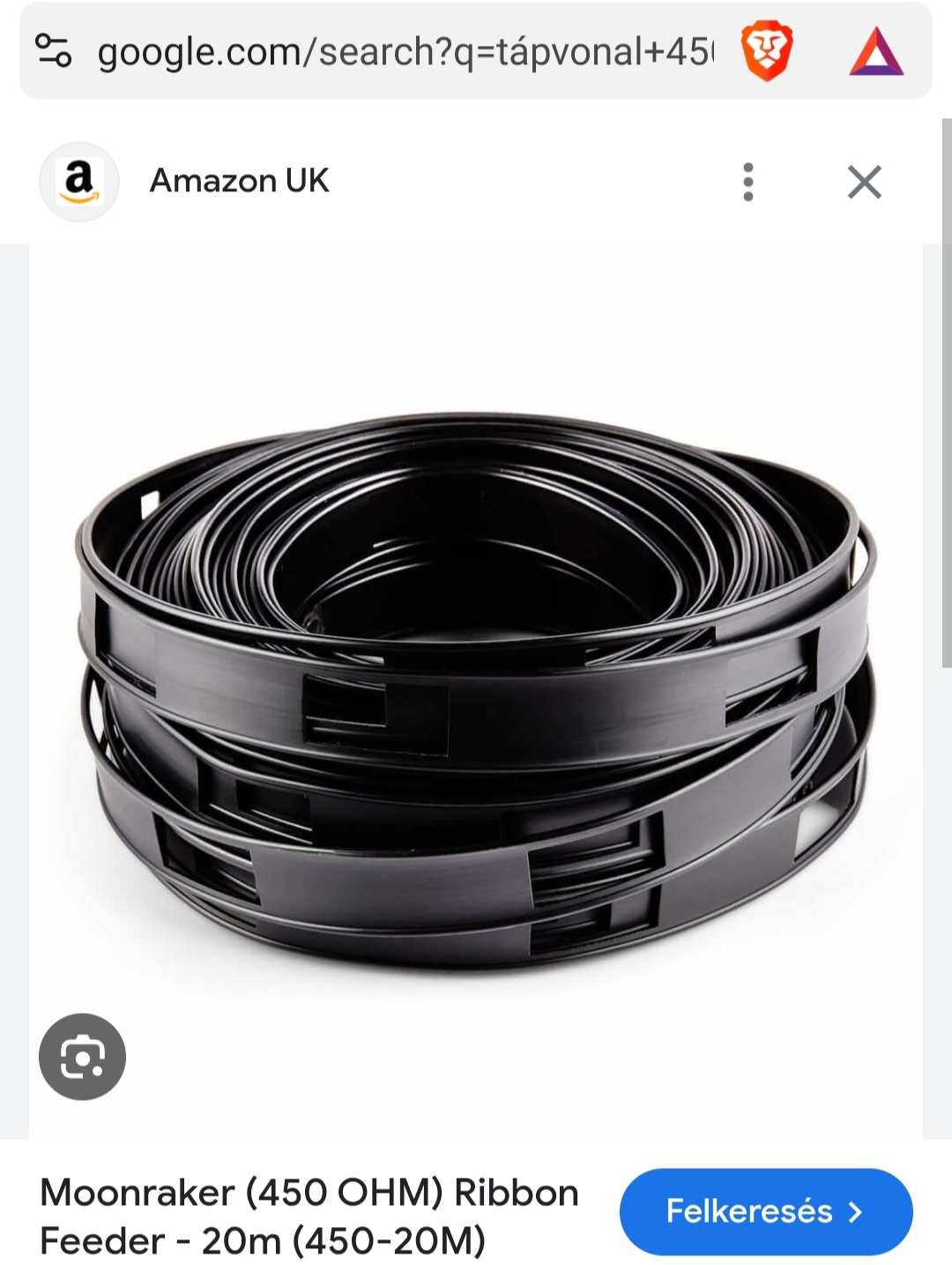Open the three-dot overflow menu
Screen dimensions: 952x1265
coord(748,182)
